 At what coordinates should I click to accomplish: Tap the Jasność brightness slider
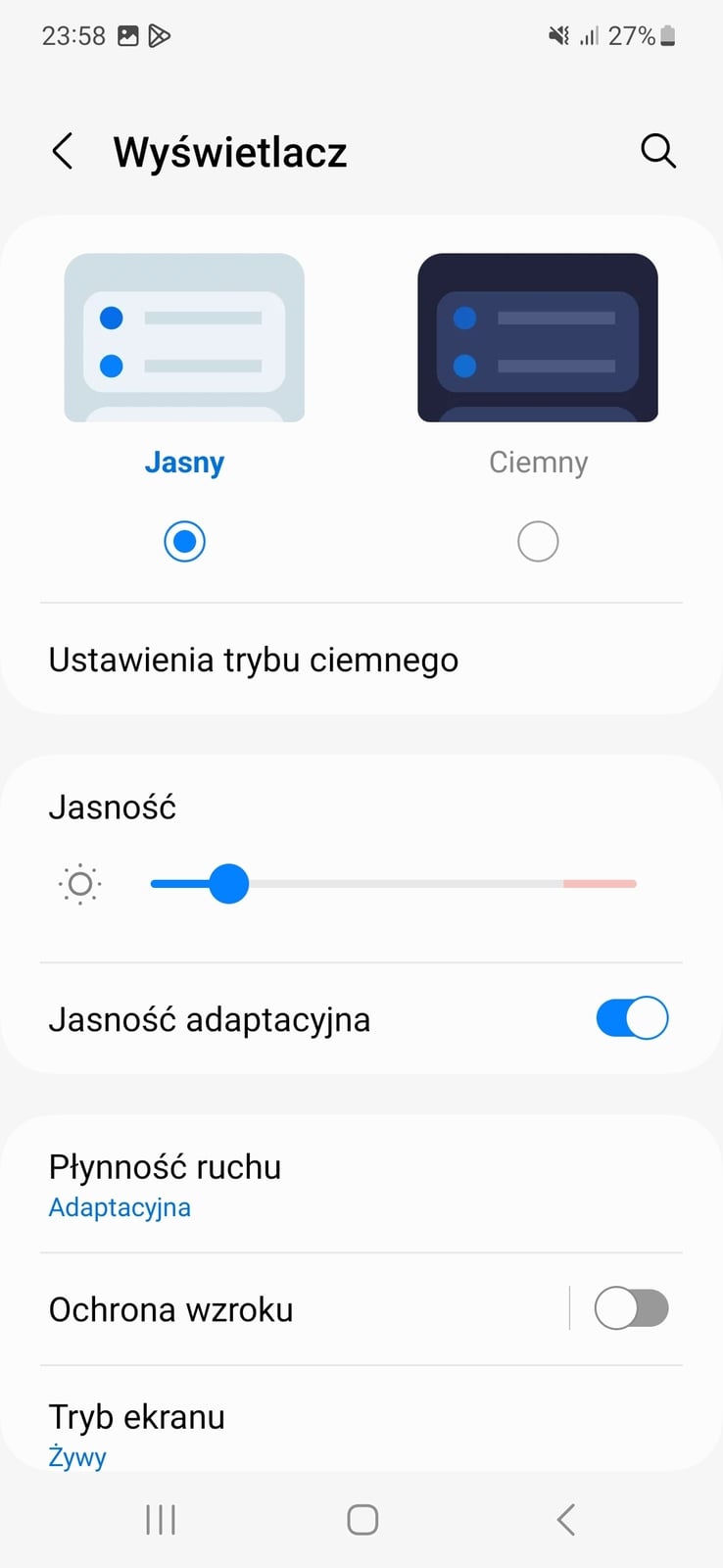394,884
